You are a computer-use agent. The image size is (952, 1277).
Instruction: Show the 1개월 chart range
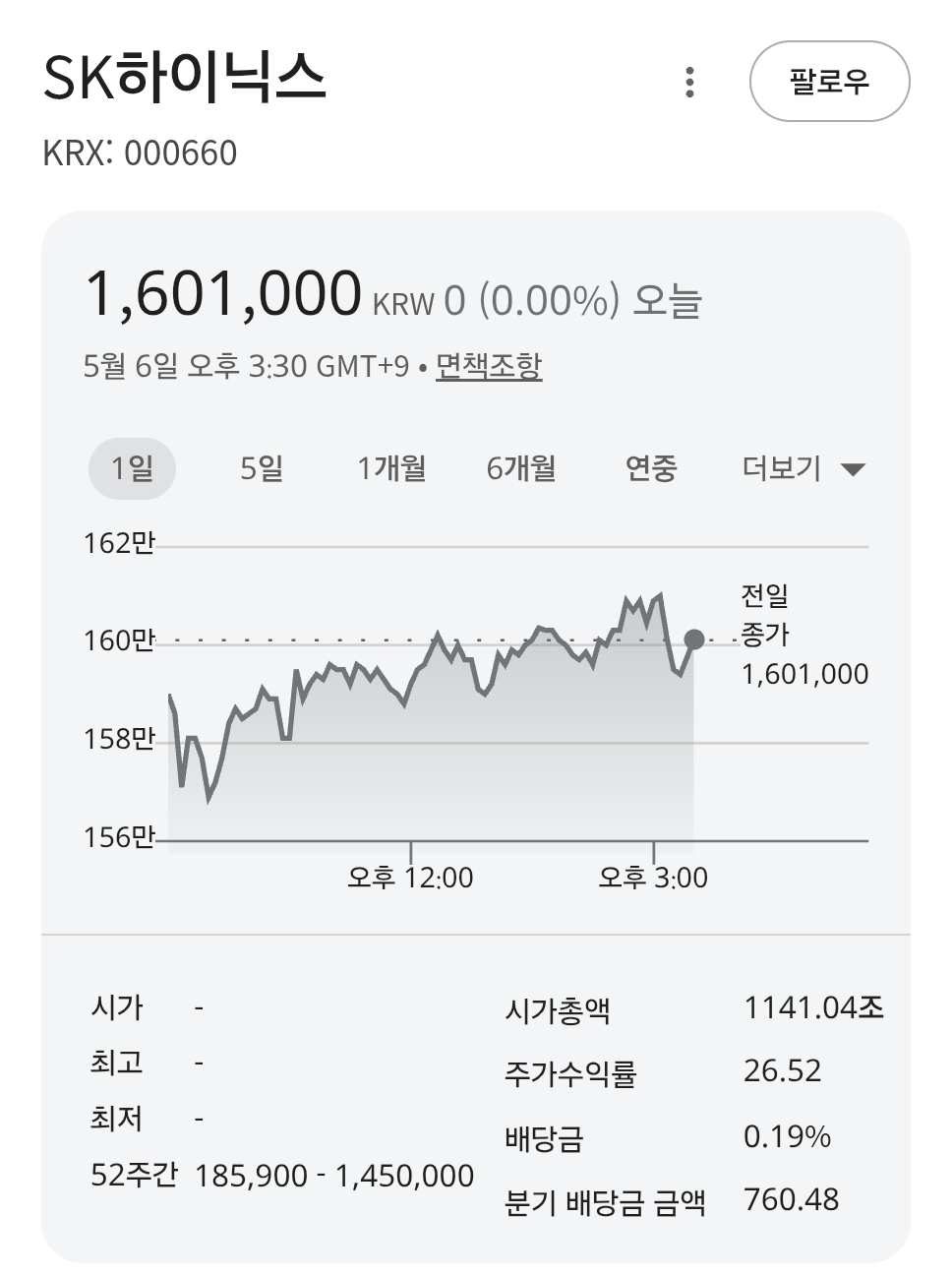pyautogui.click(x=391, y=468)
